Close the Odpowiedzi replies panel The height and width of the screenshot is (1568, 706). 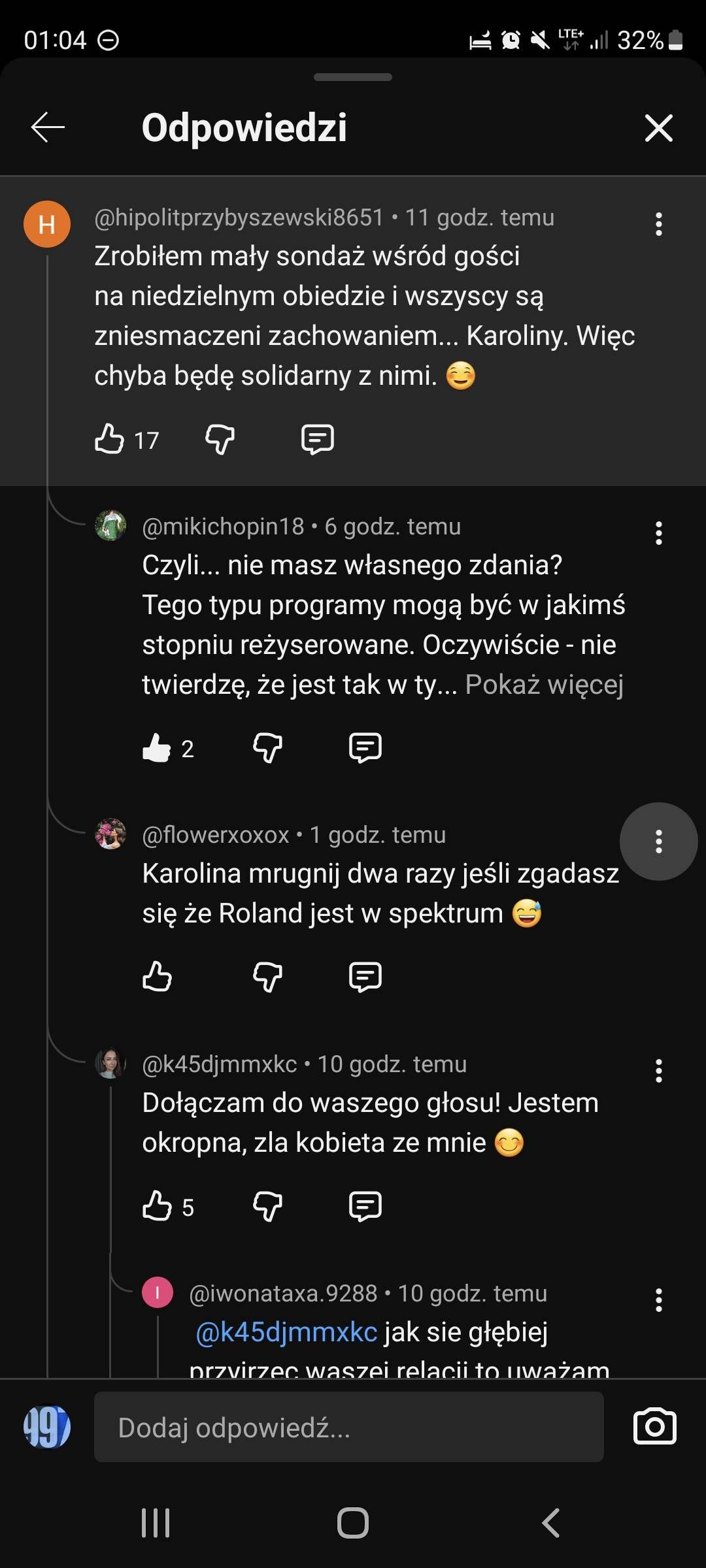click(658, 127)
